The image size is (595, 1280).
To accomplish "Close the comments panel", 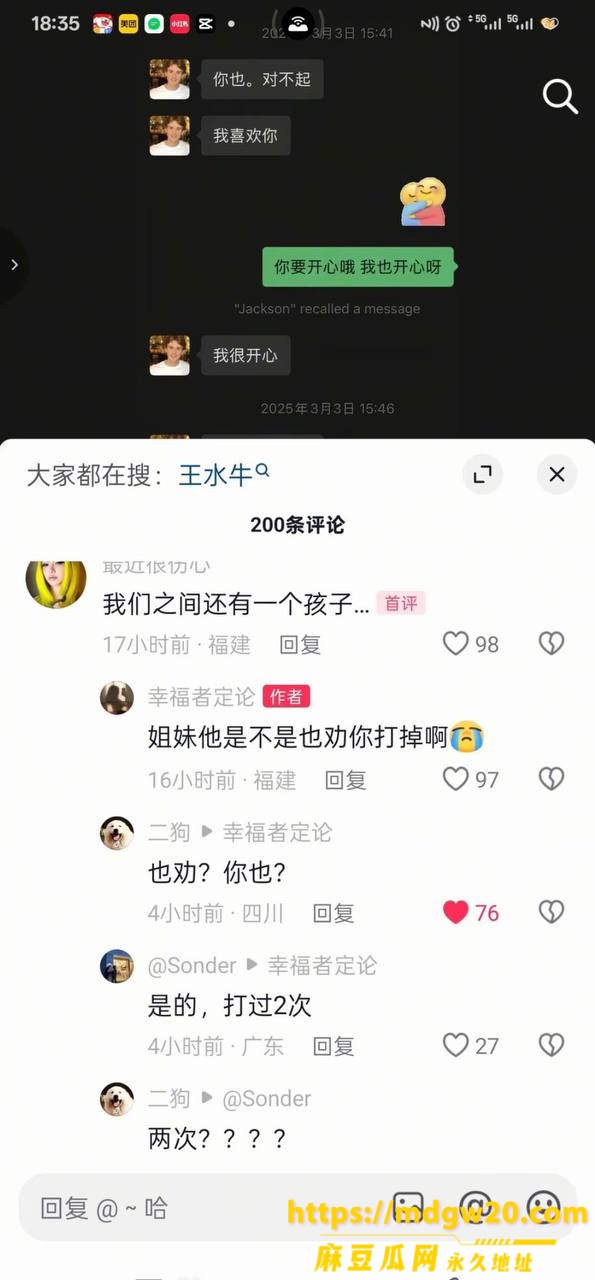I will pyautogui.click(x=557, y=474).
